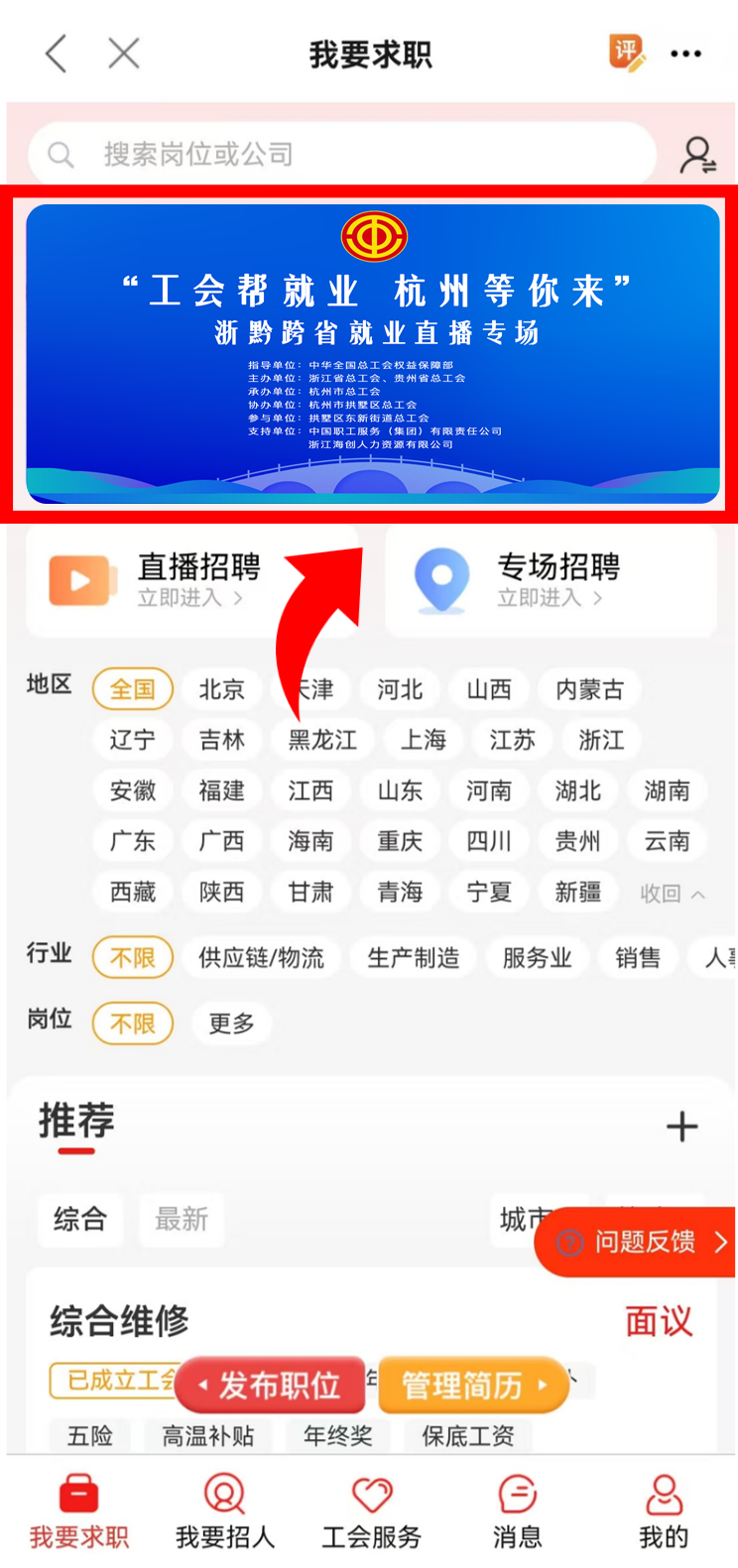Select the 北京 region chip
Viewport: 738px width, 1568px height.
221,689
